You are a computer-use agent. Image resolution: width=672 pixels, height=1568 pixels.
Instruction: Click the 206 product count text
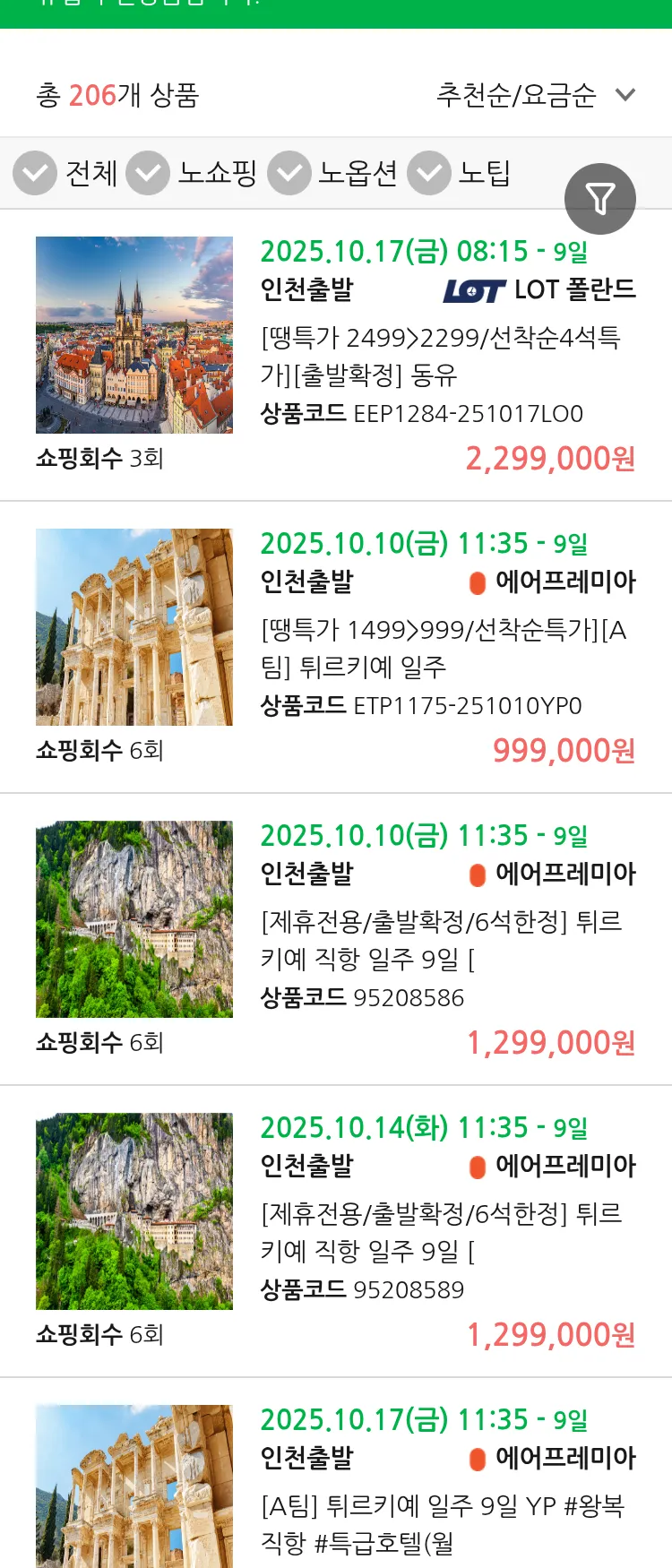94,94
